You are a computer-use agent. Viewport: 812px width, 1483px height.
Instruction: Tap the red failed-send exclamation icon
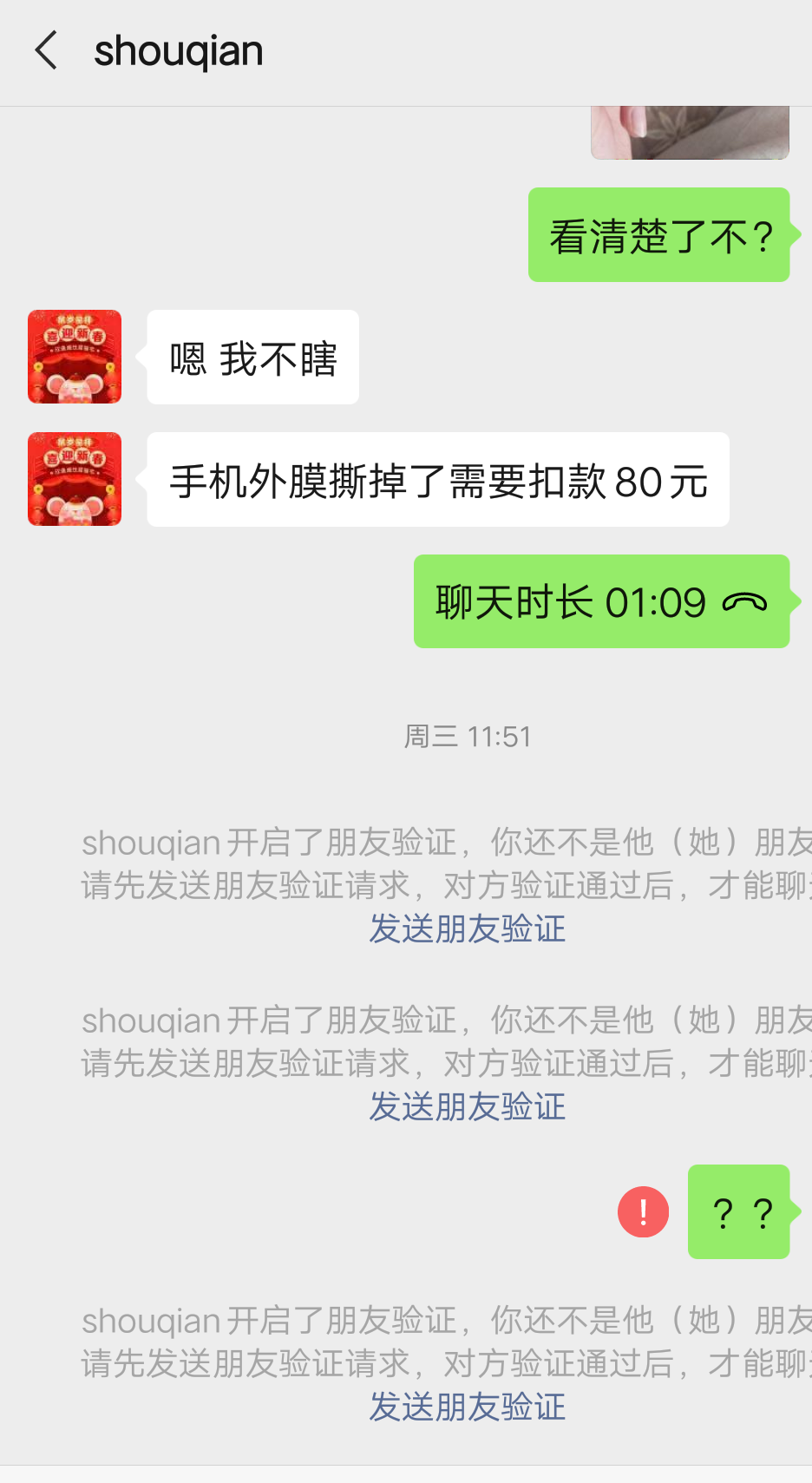(x=643, y=1211)
